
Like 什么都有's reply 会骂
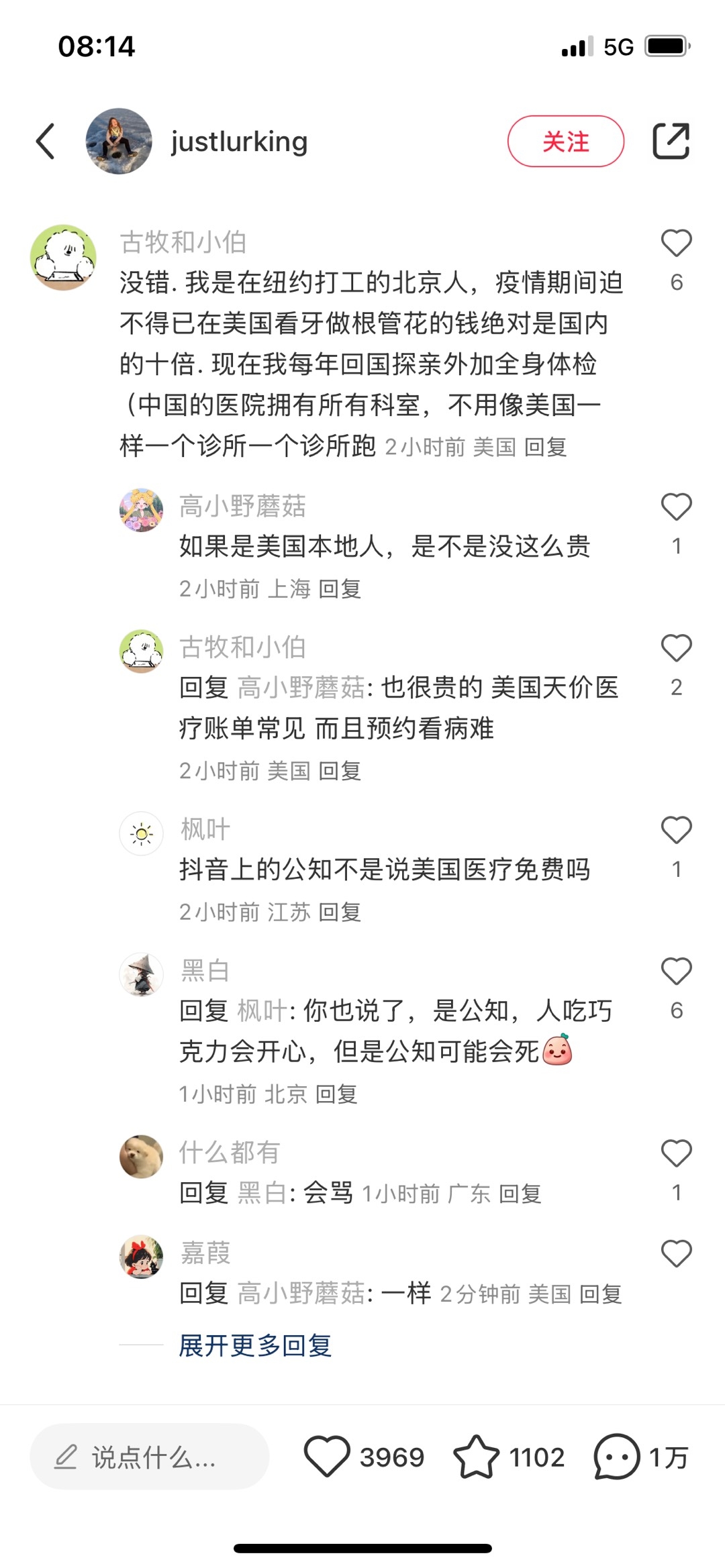(x=676, y=1154)
